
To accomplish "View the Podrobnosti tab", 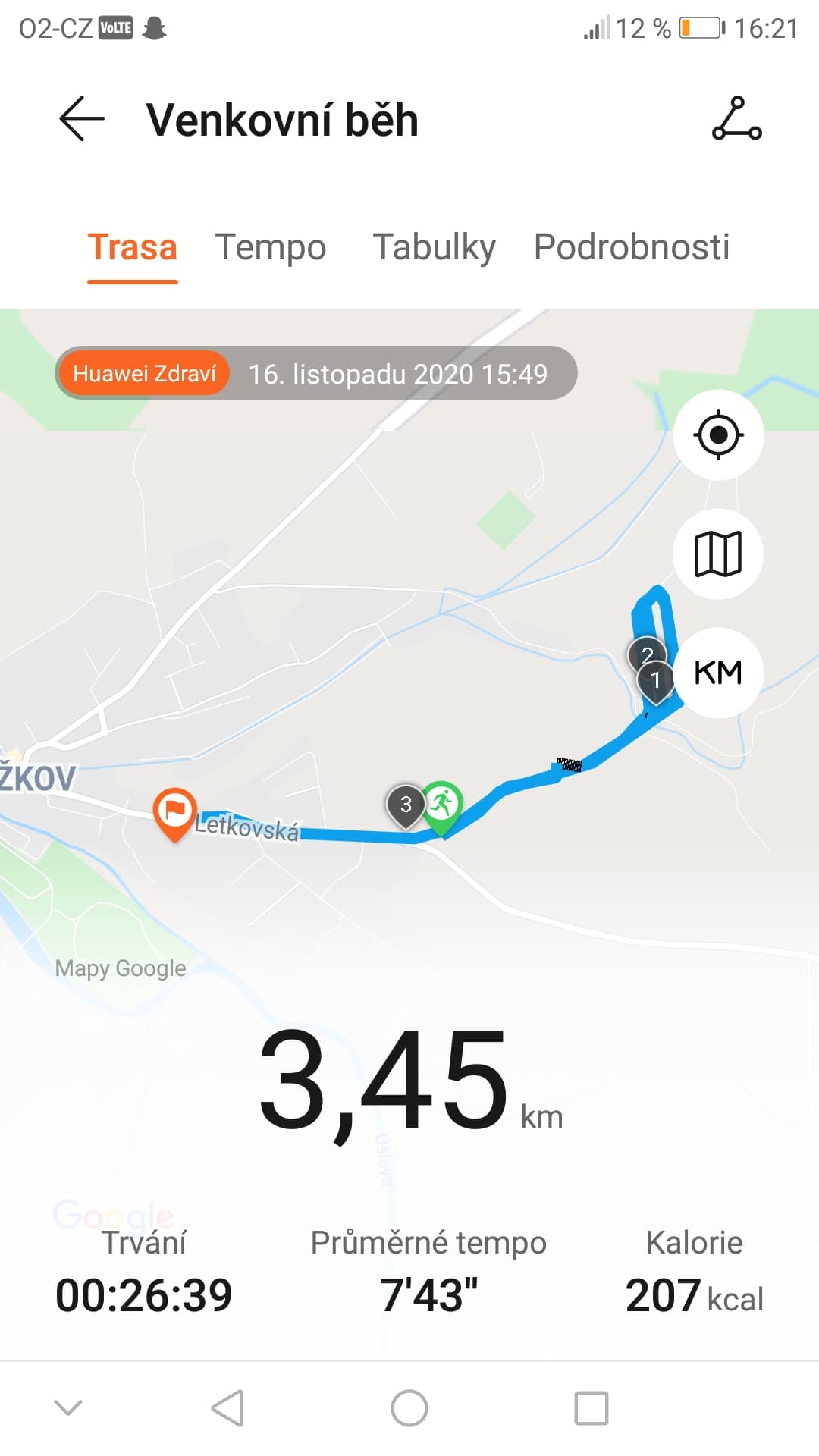I will tap(632, 247).
